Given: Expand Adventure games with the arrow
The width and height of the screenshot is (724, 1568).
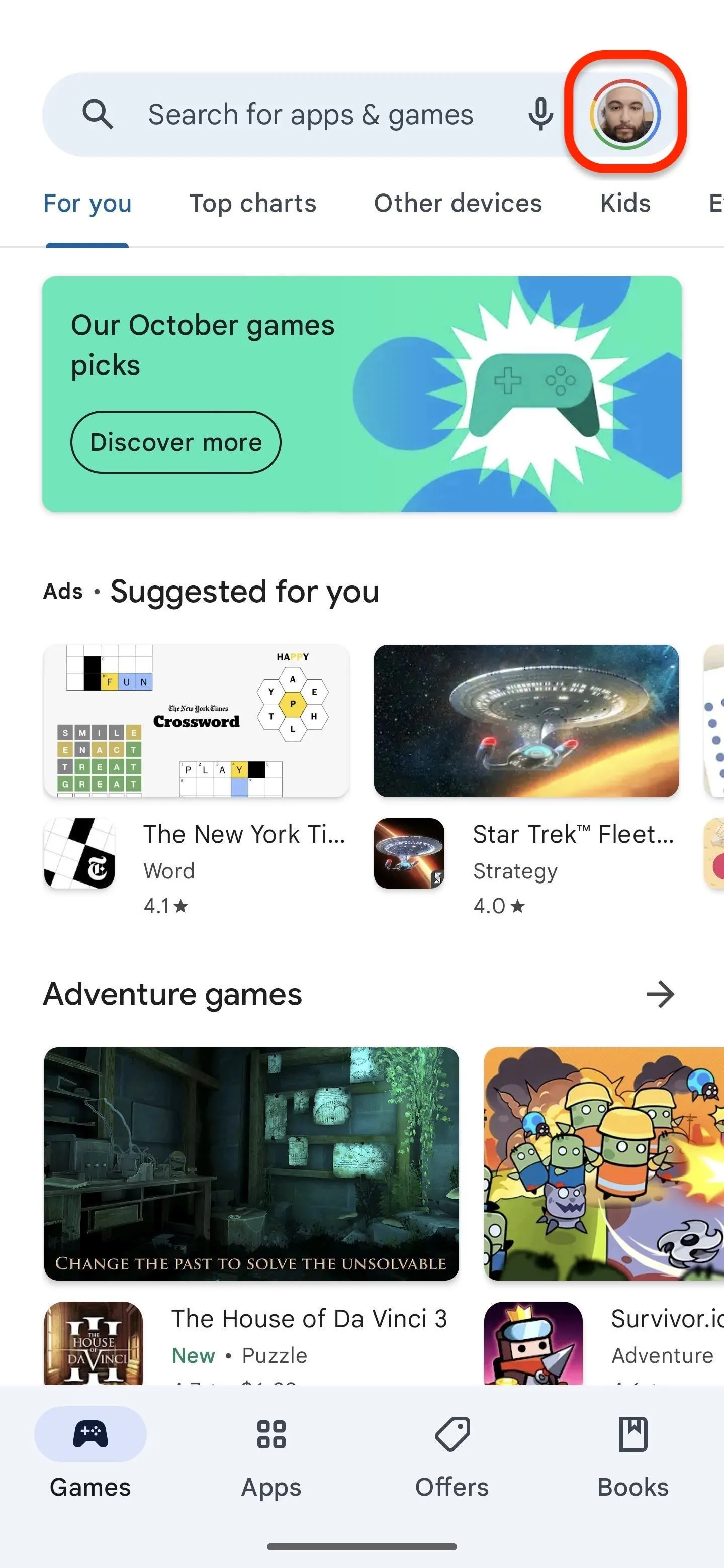Looking at the screenshot, I should pyautogui.click(x=661, y=995).
